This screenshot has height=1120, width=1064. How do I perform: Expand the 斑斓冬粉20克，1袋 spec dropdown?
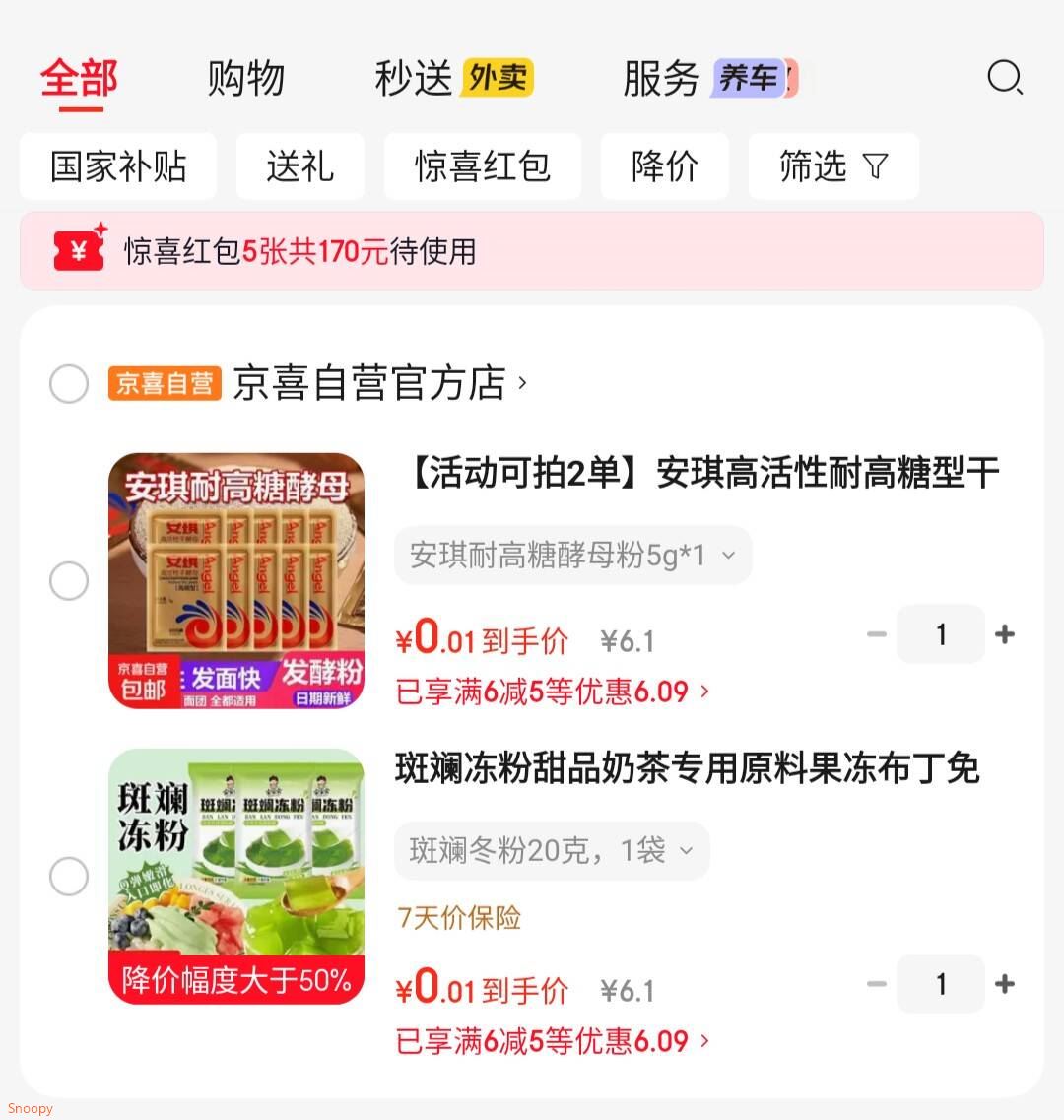tap(688, 851)
